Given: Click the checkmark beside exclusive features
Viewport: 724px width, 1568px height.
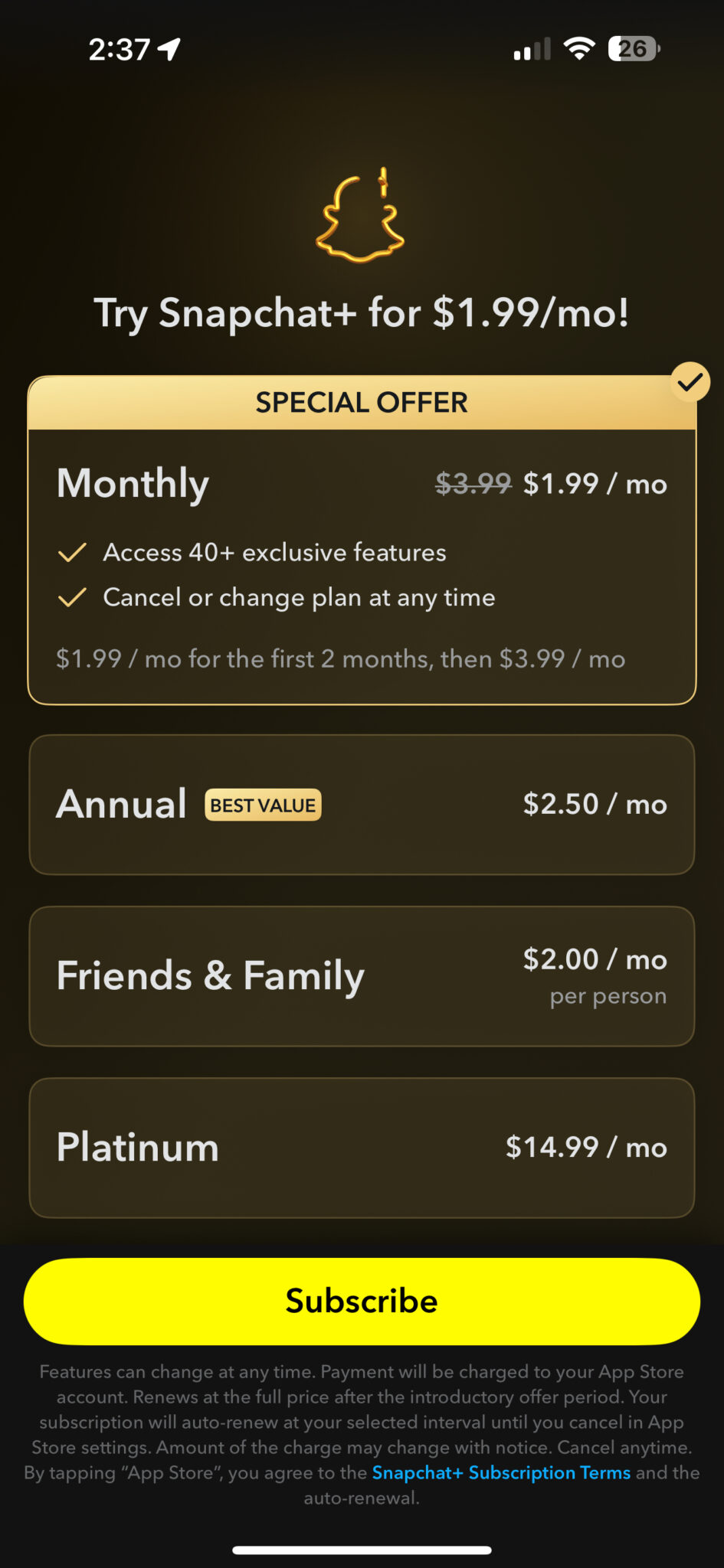Looking at the screenshot, I should 71,551.
